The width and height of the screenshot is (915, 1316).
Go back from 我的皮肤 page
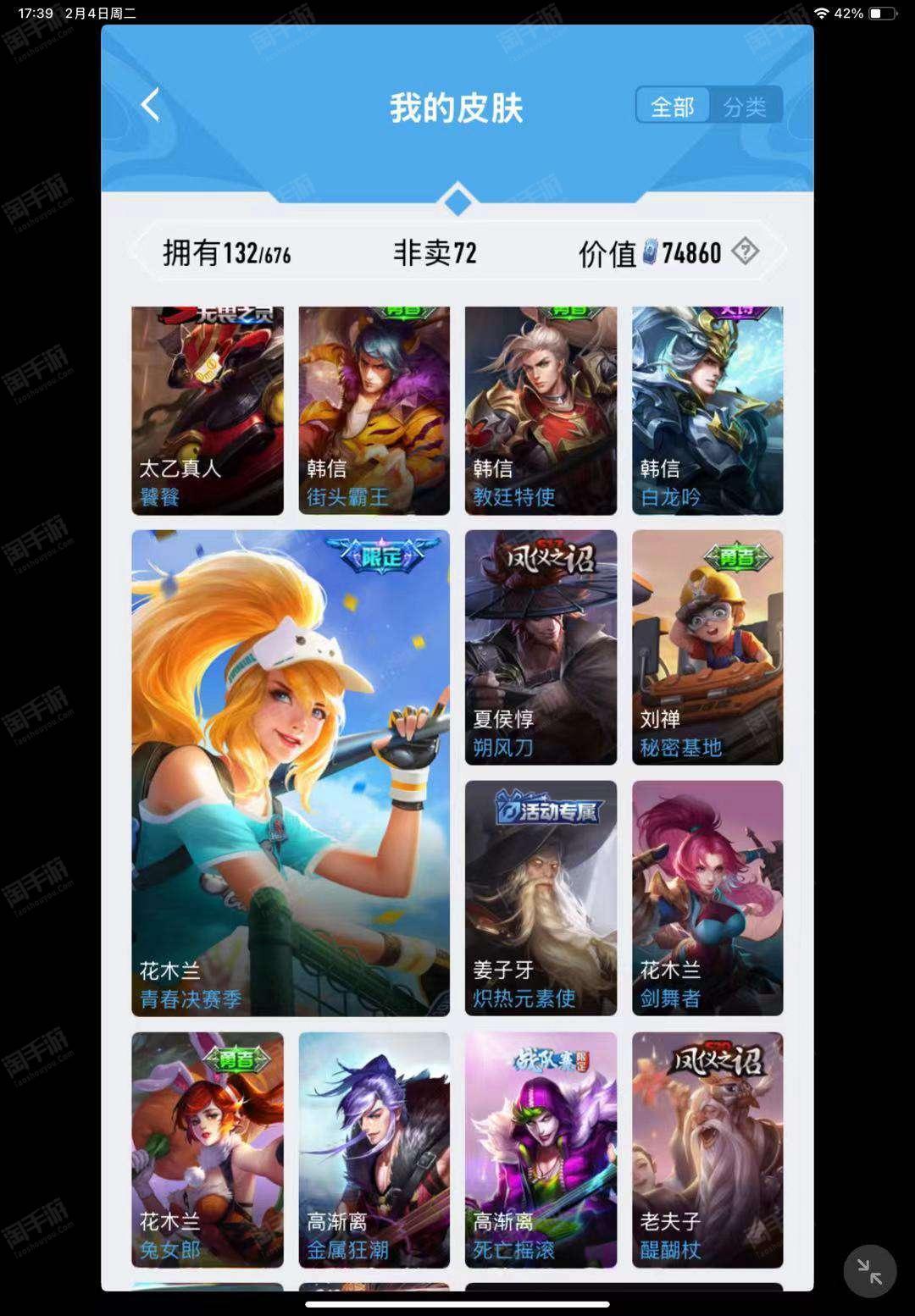[150, 106]
